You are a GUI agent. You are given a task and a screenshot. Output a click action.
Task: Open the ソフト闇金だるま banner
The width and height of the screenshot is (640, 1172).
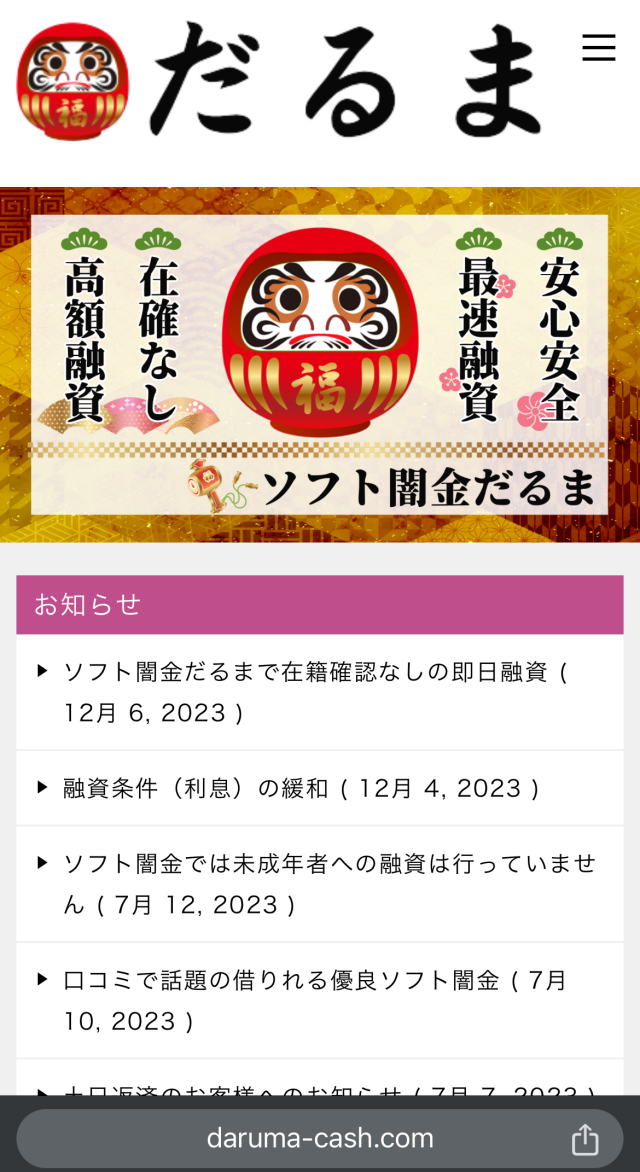[x=320, y=365]
